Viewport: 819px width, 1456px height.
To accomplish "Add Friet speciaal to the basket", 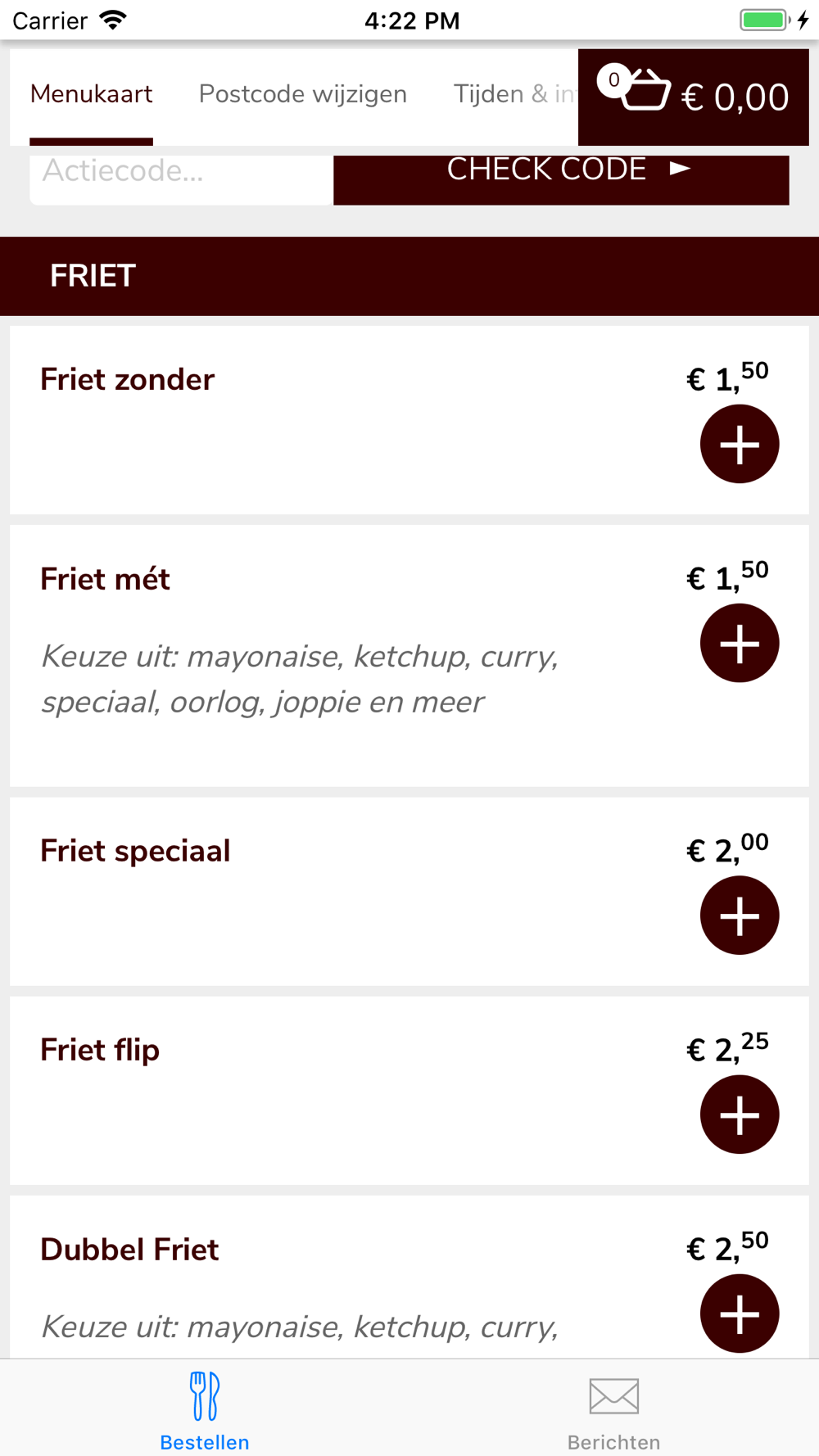I will [740, 915].
